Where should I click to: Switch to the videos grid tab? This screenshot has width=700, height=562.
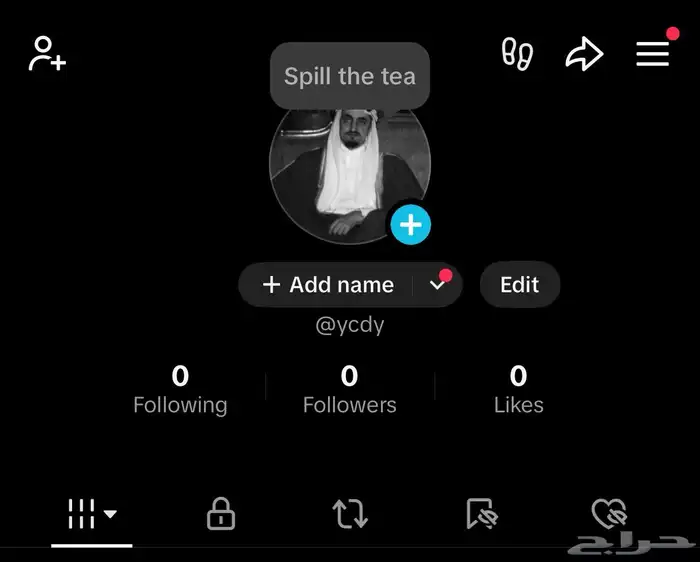coord(91,514)
